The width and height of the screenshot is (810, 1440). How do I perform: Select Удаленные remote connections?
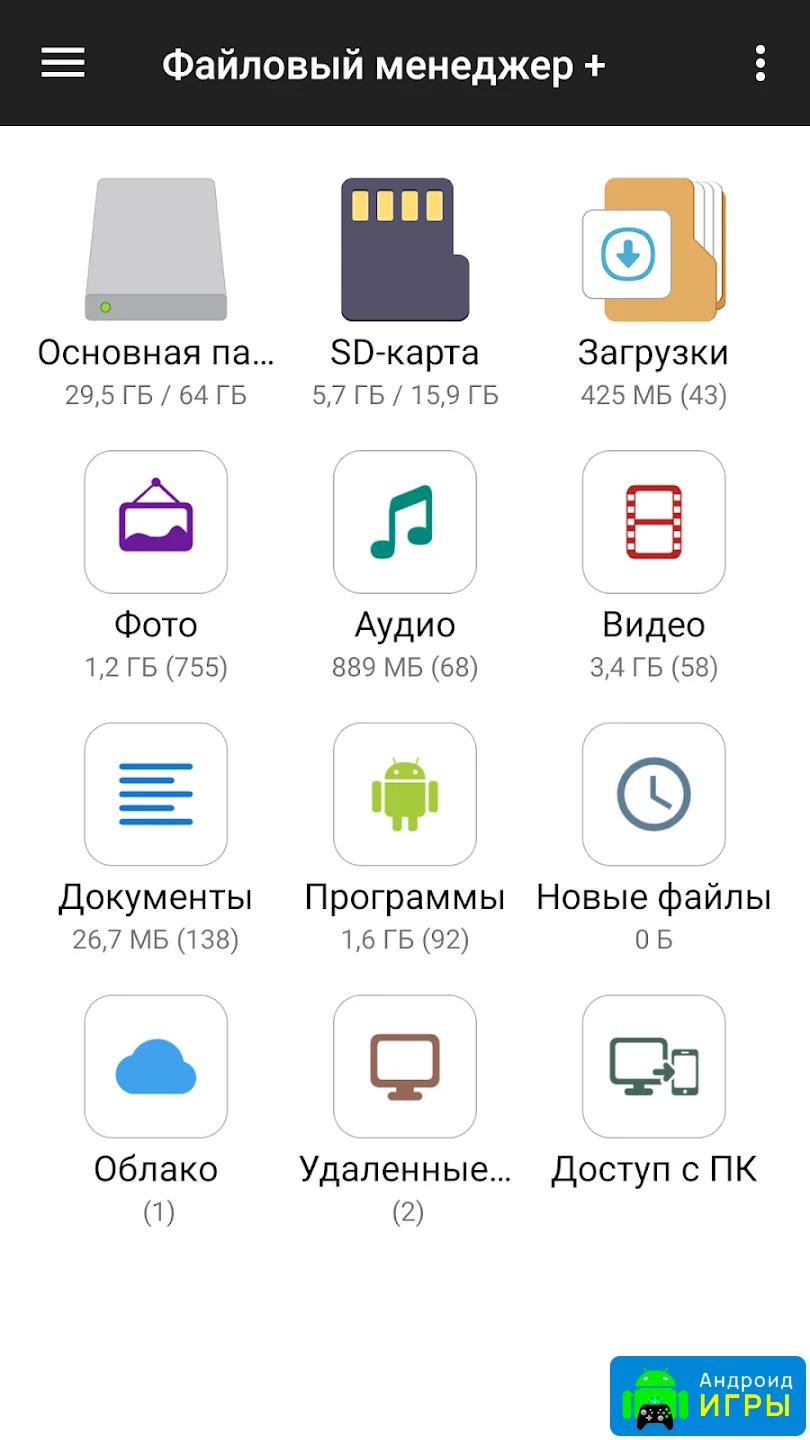(405, 1066)
